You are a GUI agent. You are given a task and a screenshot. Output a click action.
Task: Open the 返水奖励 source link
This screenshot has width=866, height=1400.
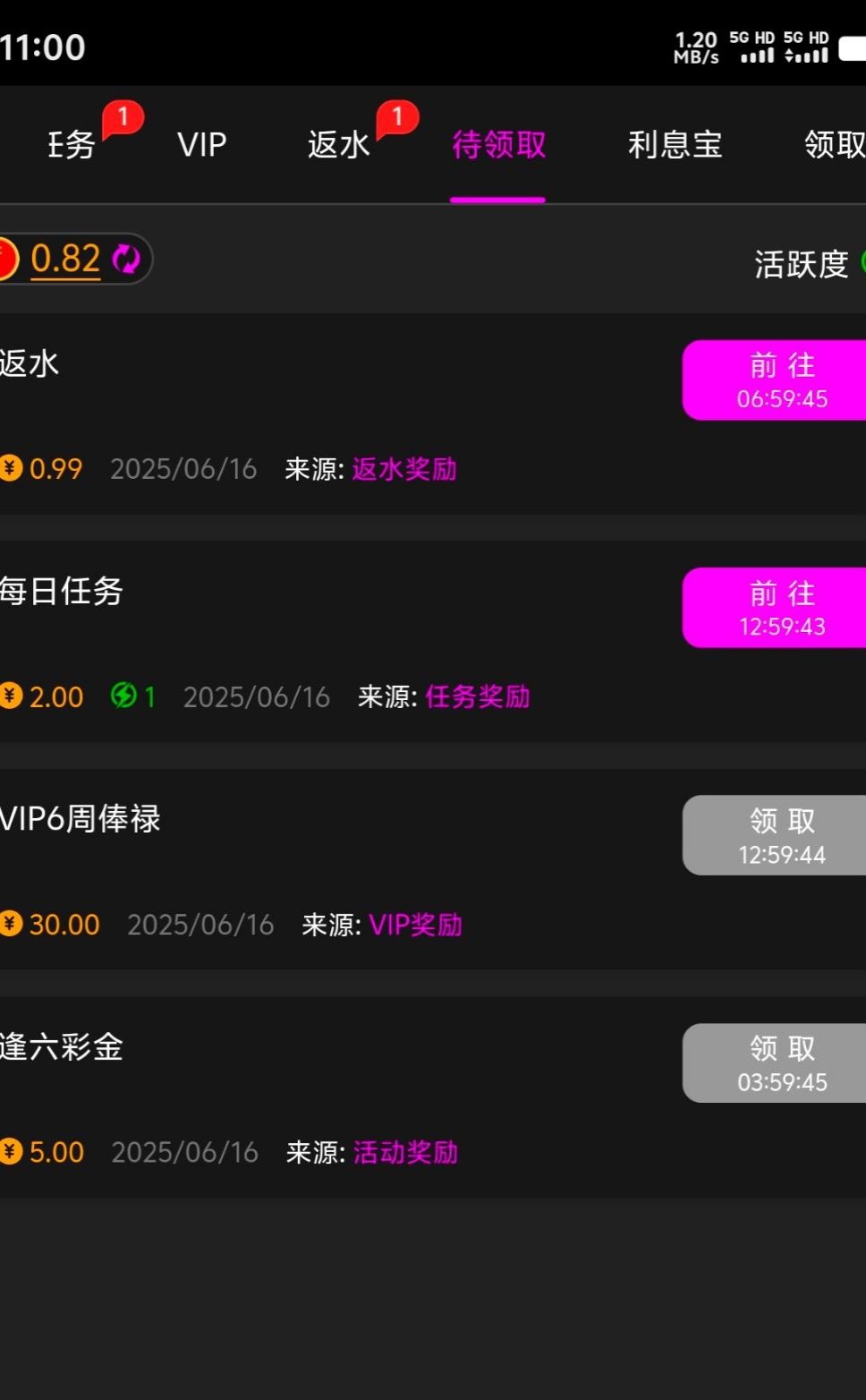pos(403,469)
